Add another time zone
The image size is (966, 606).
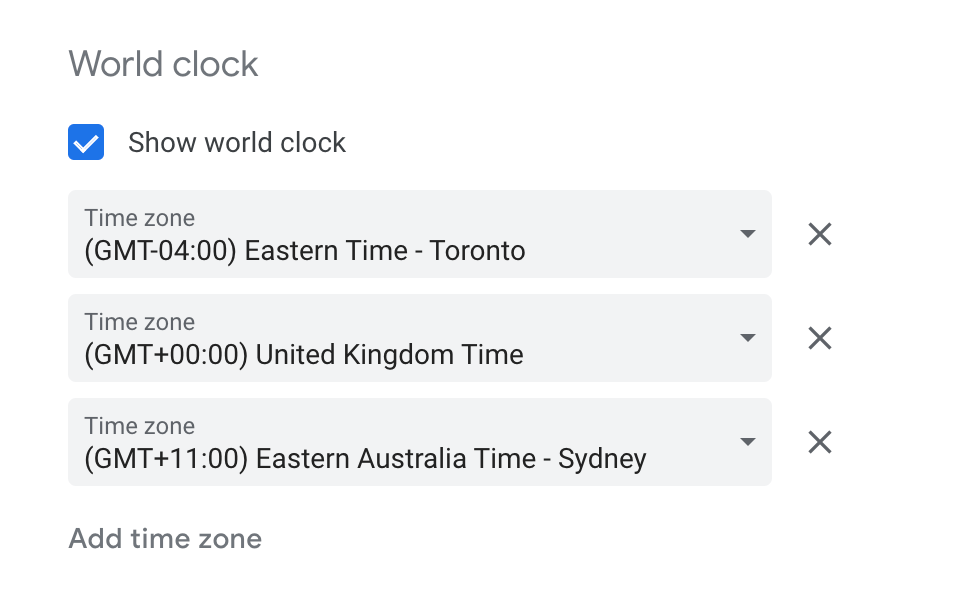(x=165, y=539)
